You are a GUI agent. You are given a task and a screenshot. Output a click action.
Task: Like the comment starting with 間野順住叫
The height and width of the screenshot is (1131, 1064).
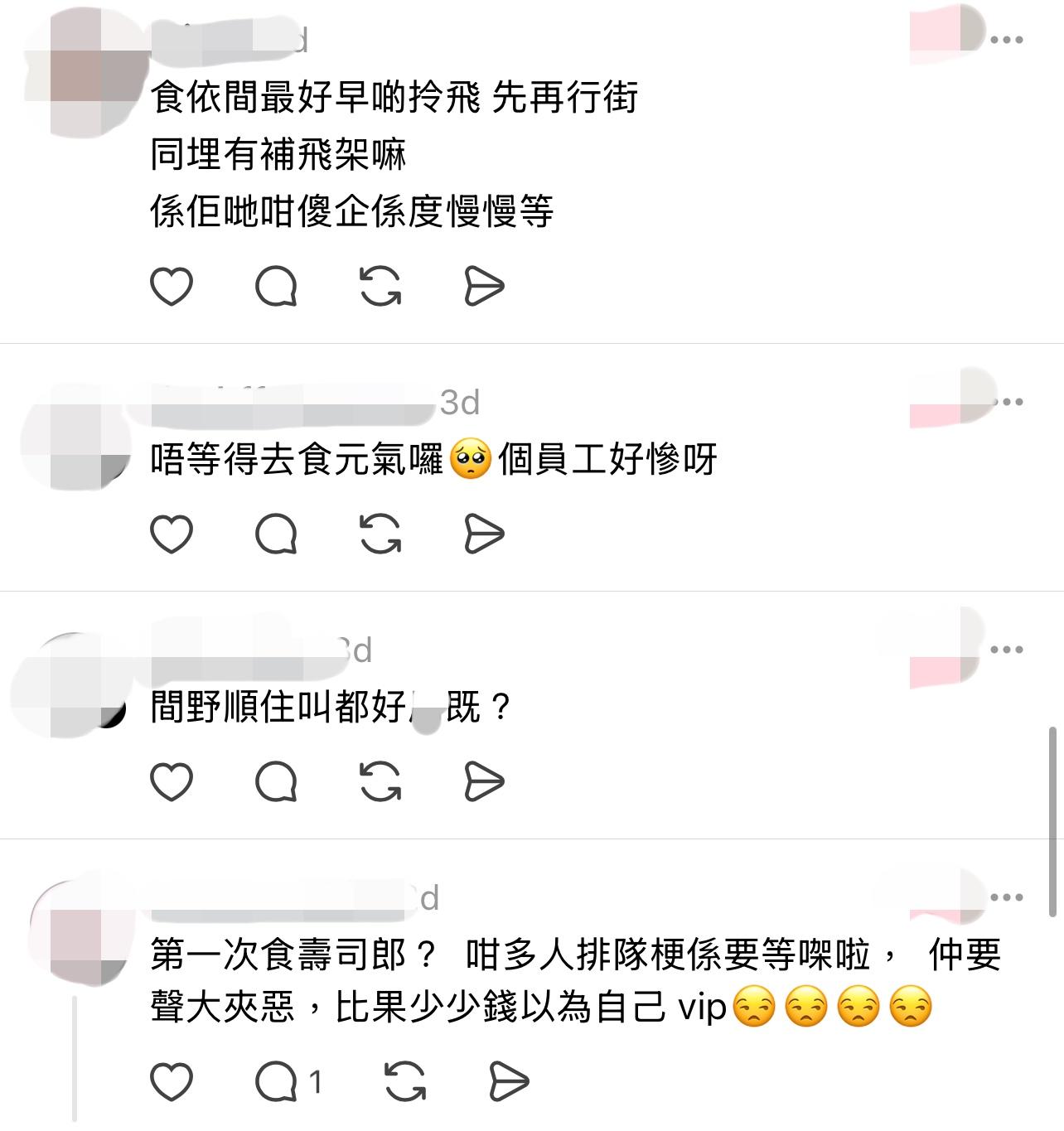(x=172, y=781)
